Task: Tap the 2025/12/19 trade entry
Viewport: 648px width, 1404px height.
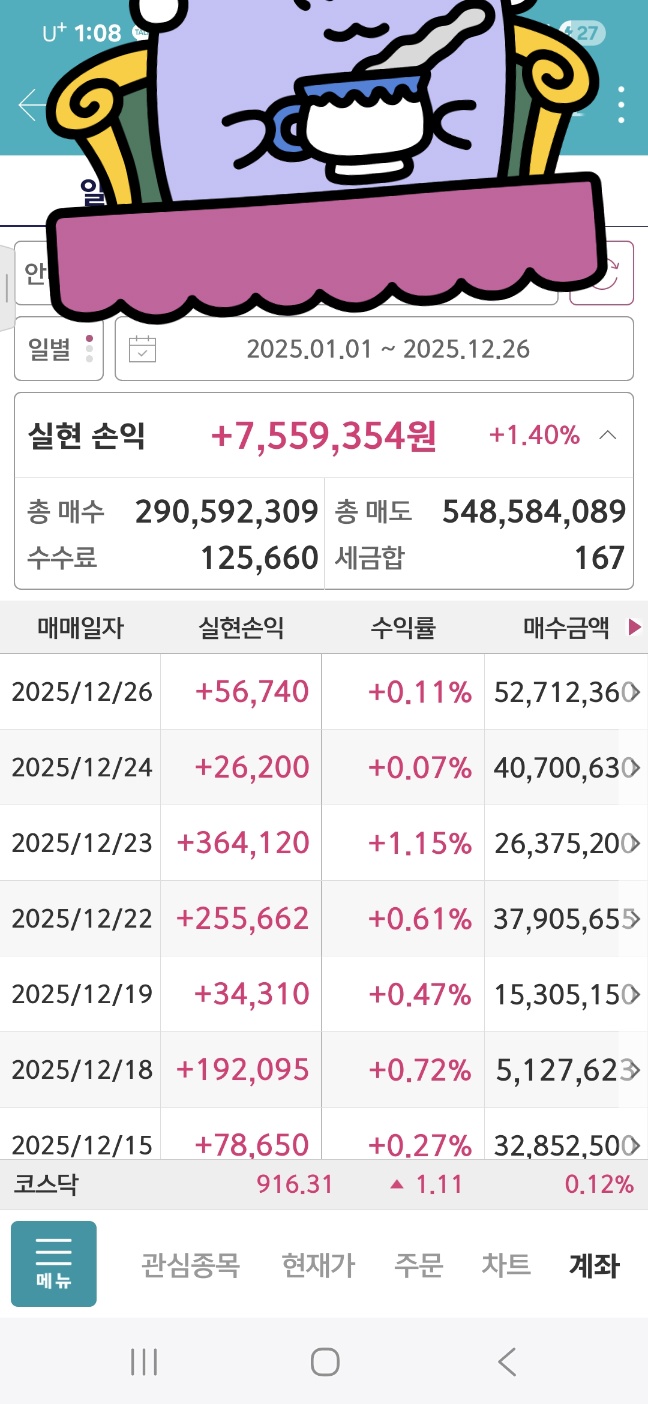Action: click(320, 994)
